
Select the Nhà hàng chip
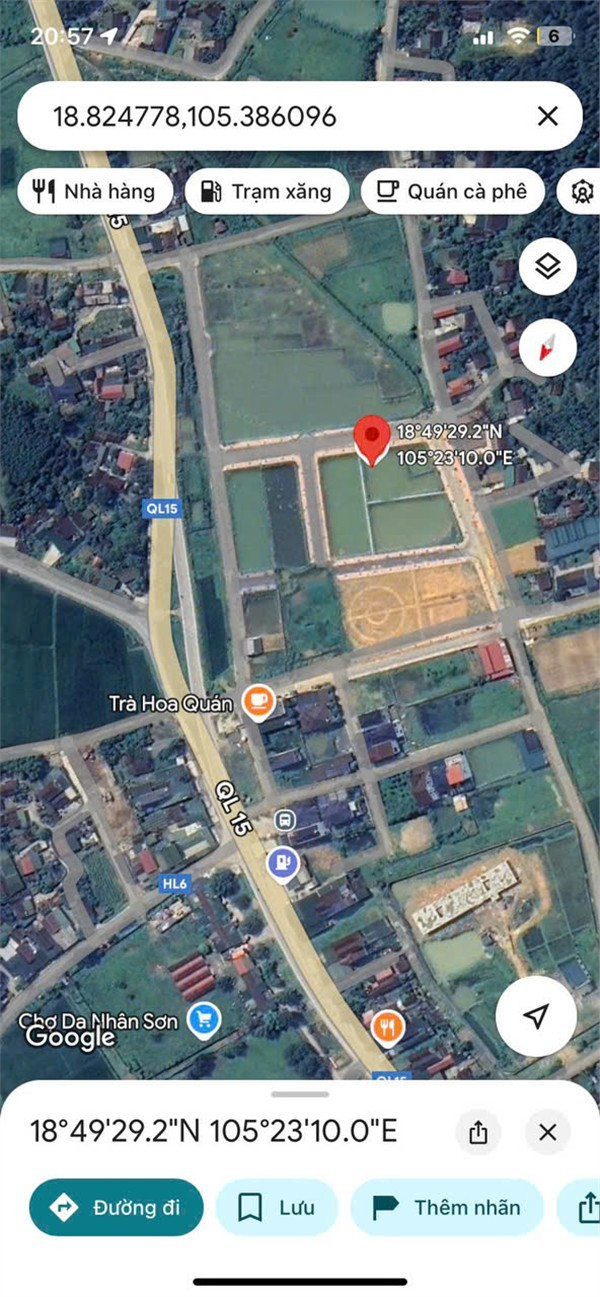point(95,191)
